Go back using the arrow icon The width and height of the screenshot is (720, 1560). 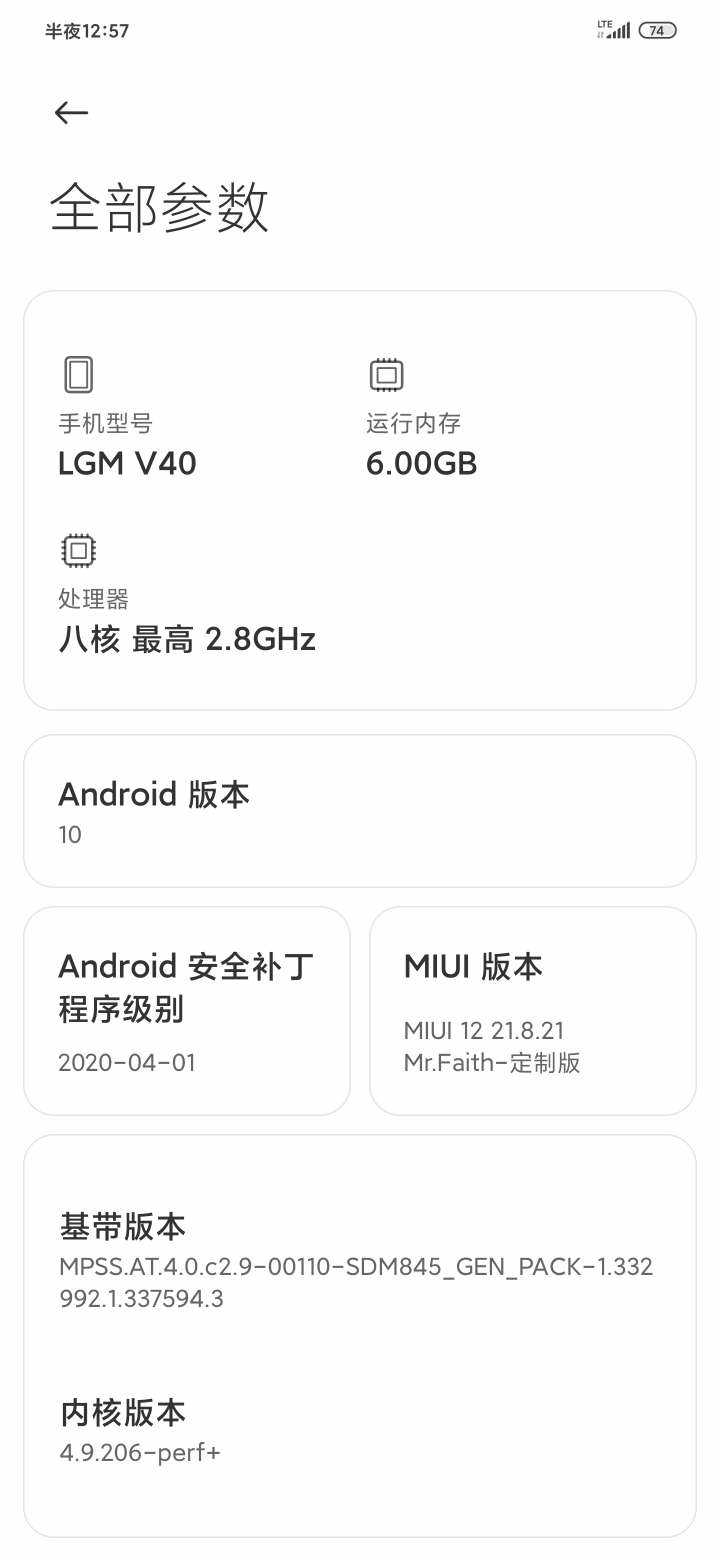tap(71, 113)
